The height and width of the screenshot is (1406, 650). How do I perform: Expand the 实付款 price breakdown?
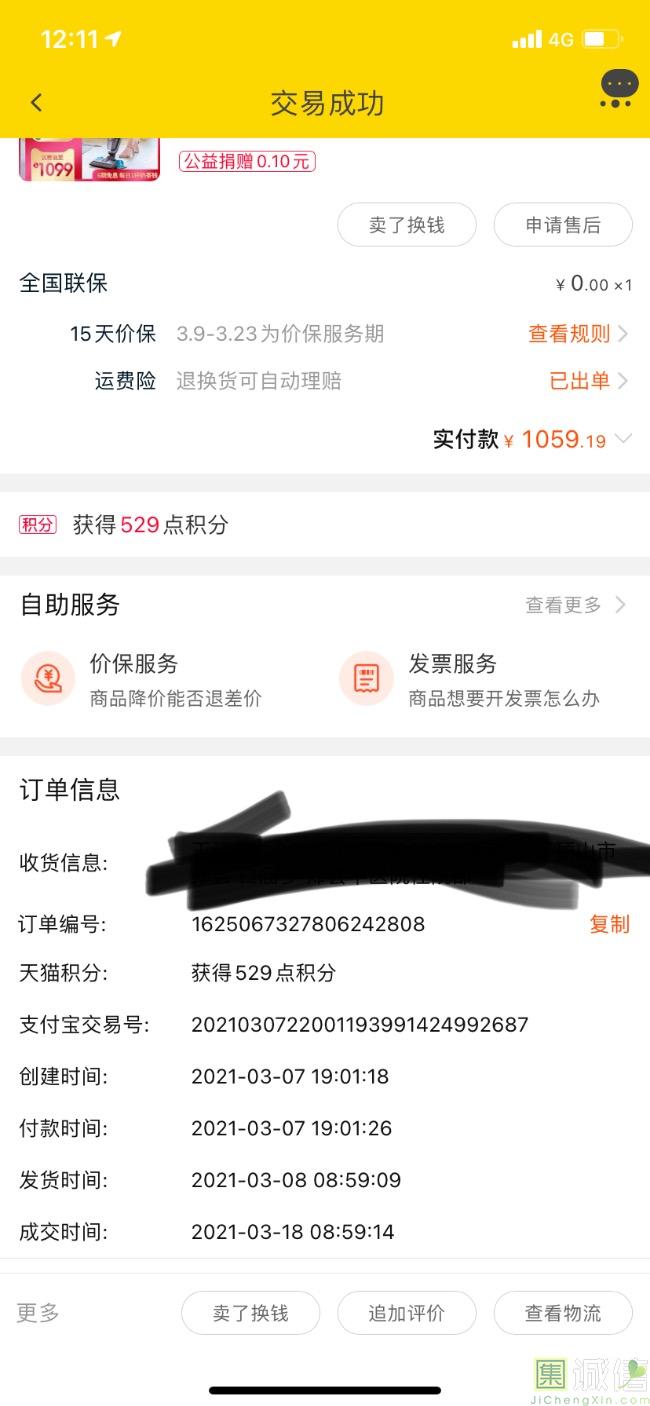coord(624,439)
